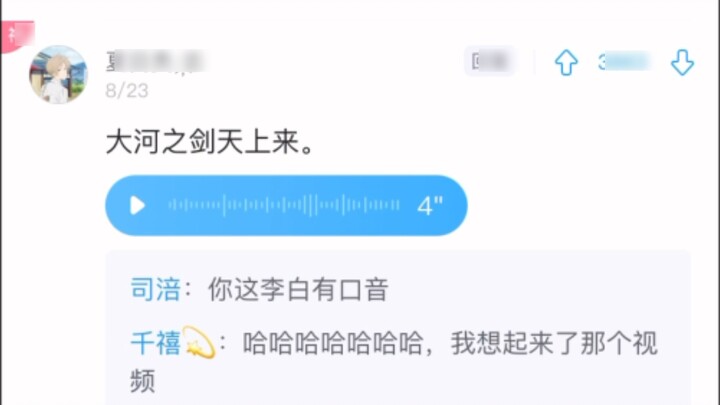720x405 pixels.
Task: Downvote the comment
Action: pyautogui.click(x=682, y=63)
